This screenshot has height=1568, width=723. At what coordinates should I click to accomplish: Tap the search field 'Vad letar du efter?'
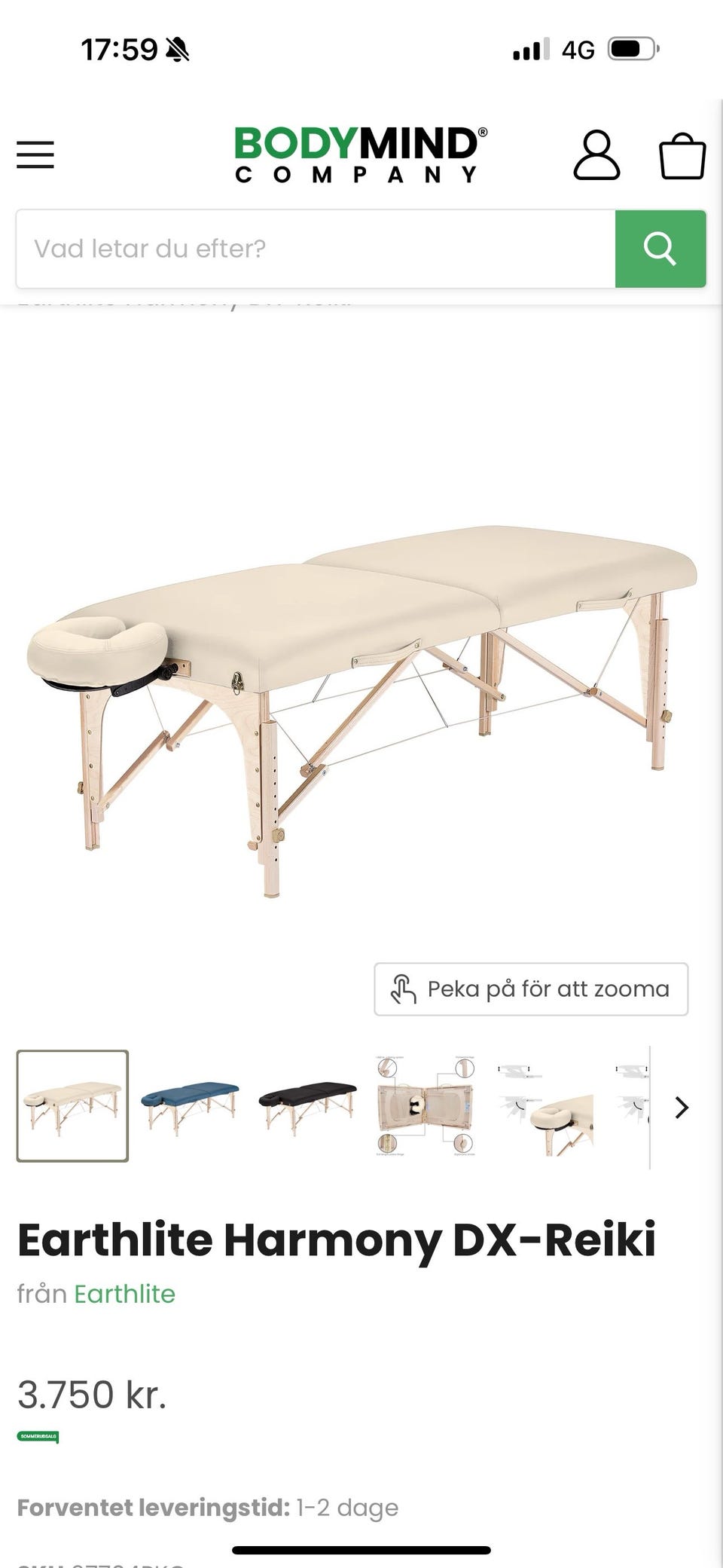[x=316, y=249]
